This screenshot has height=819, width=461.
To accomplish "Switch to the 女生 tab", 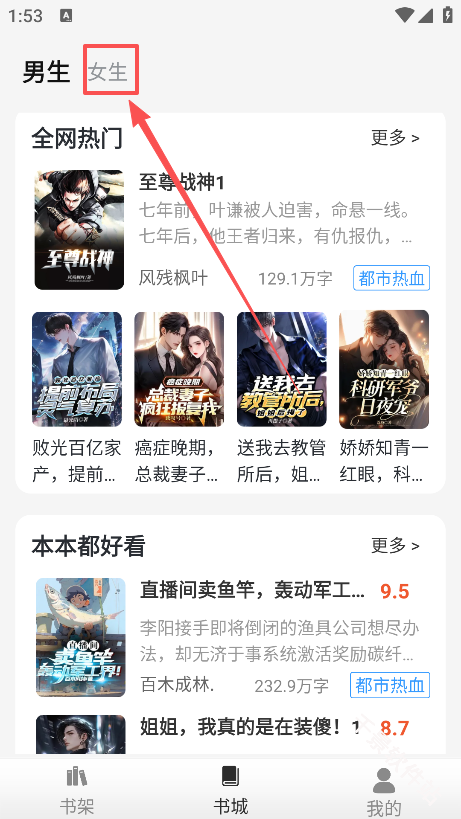I will [x=108, y=72].
